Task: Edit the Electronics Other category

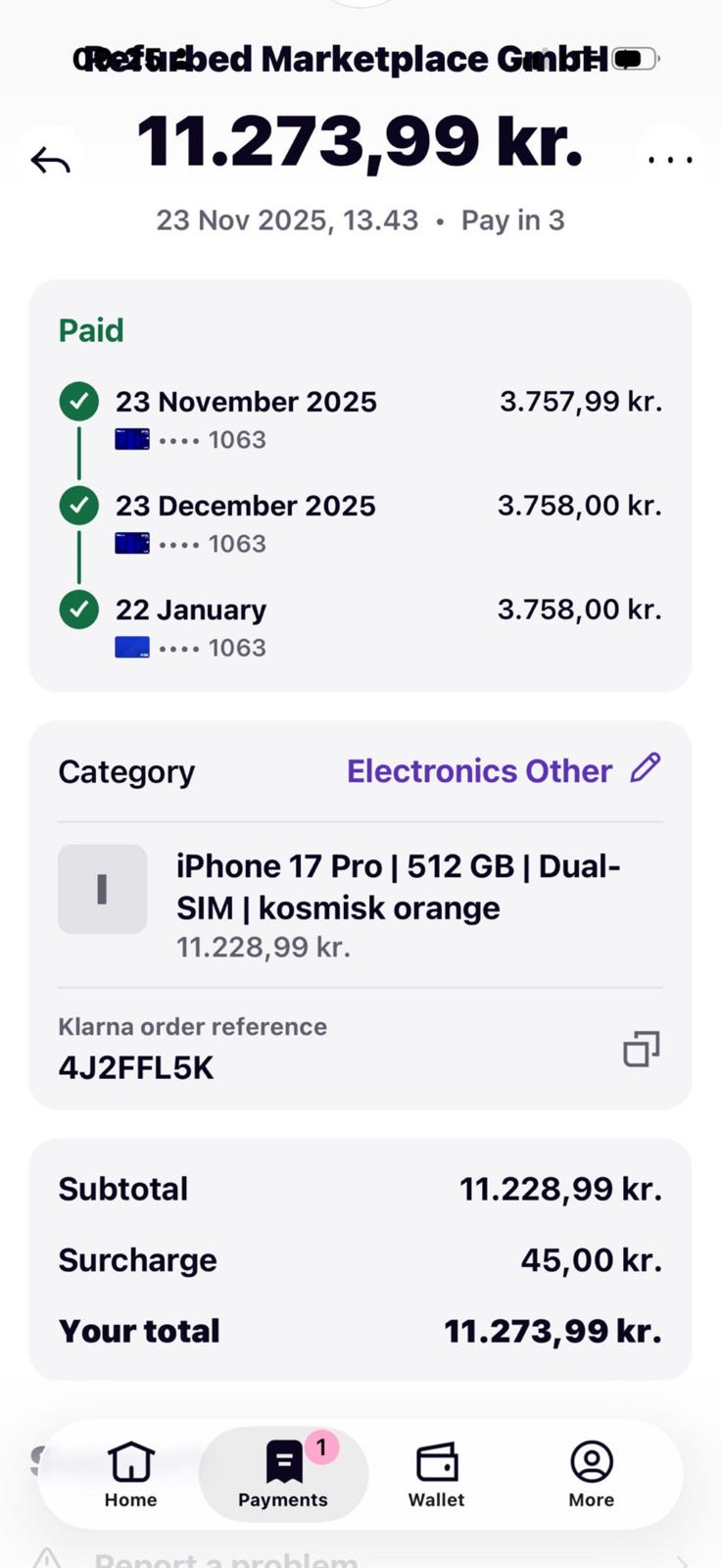Action: click(x=646, y=768)
